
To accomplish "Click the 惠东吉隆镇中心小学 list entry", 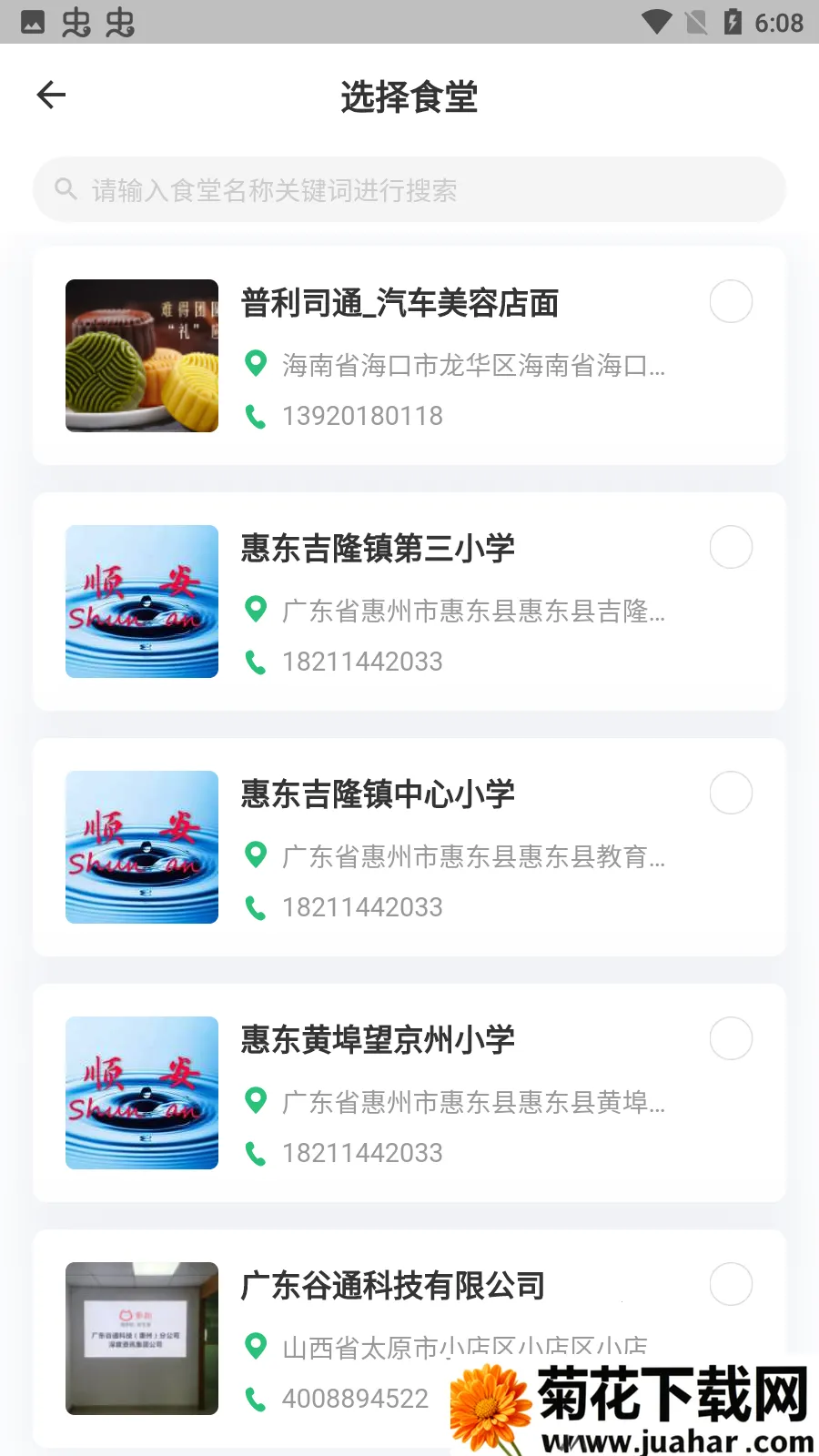I will coord(409,847).
